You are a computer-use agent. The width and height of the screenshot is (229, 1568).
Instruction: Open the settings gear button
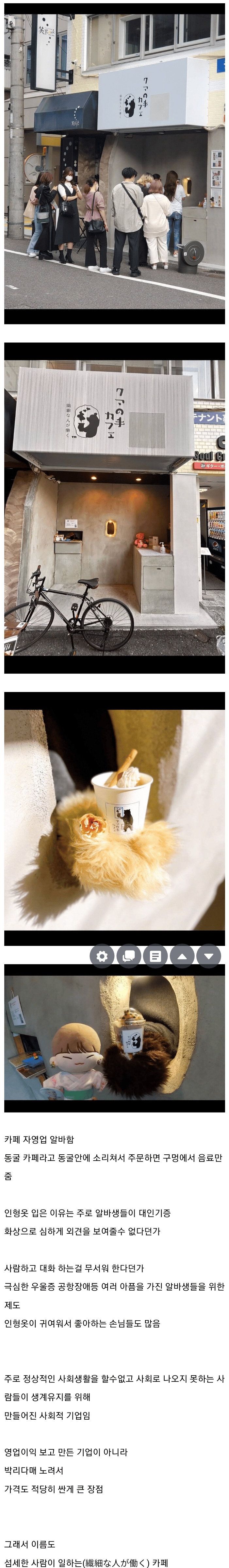coord(102,956)
